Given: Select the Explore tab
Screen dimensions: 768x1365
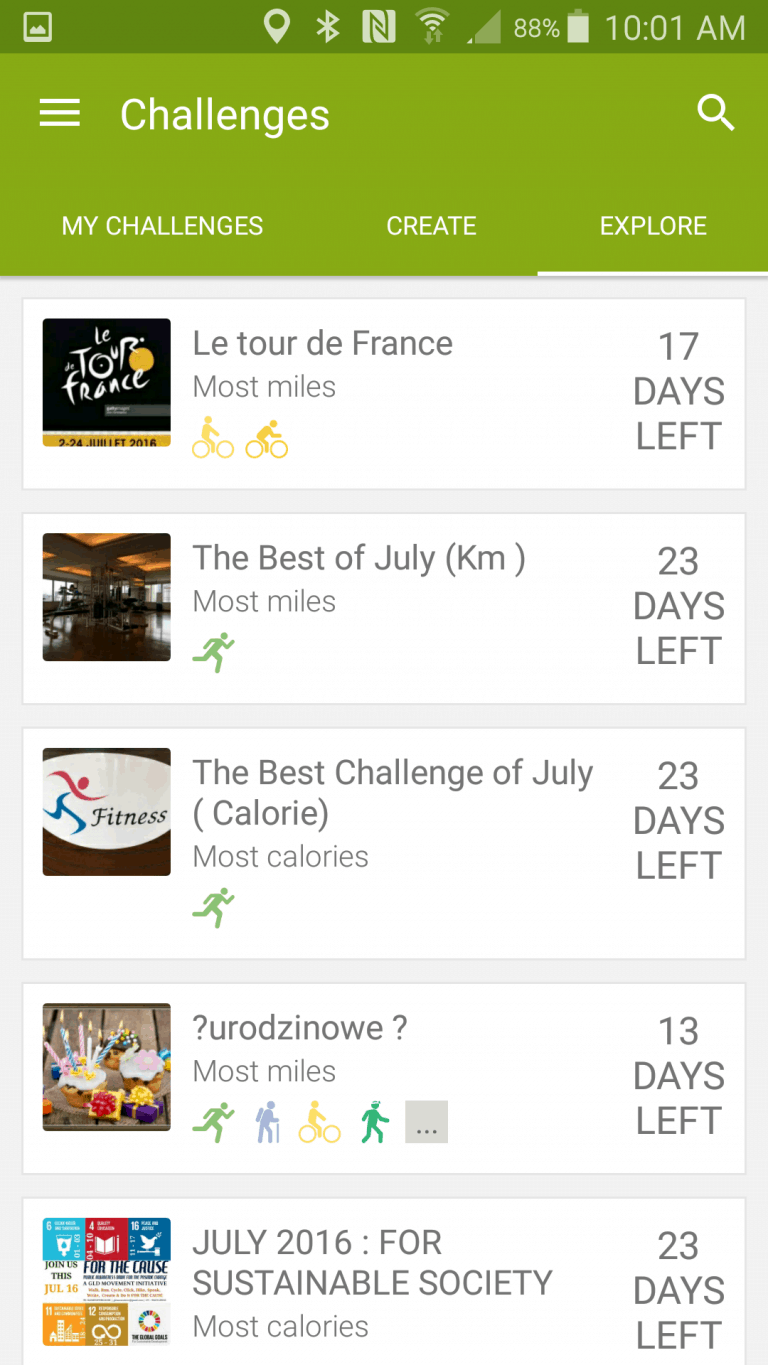Looking at the screenshot, I should tap(653, 226).
